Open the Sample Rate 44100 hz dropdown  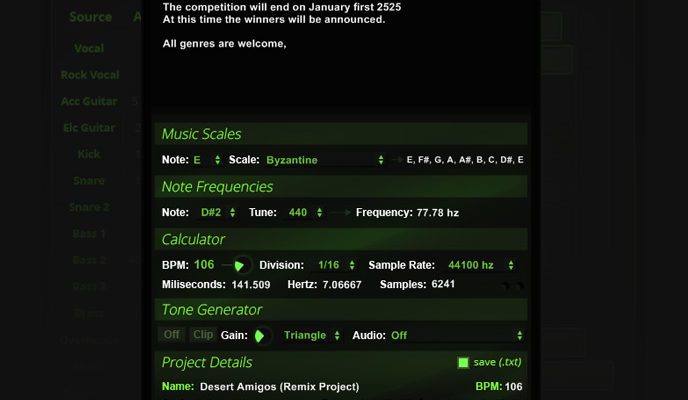[x=480, y=265]
